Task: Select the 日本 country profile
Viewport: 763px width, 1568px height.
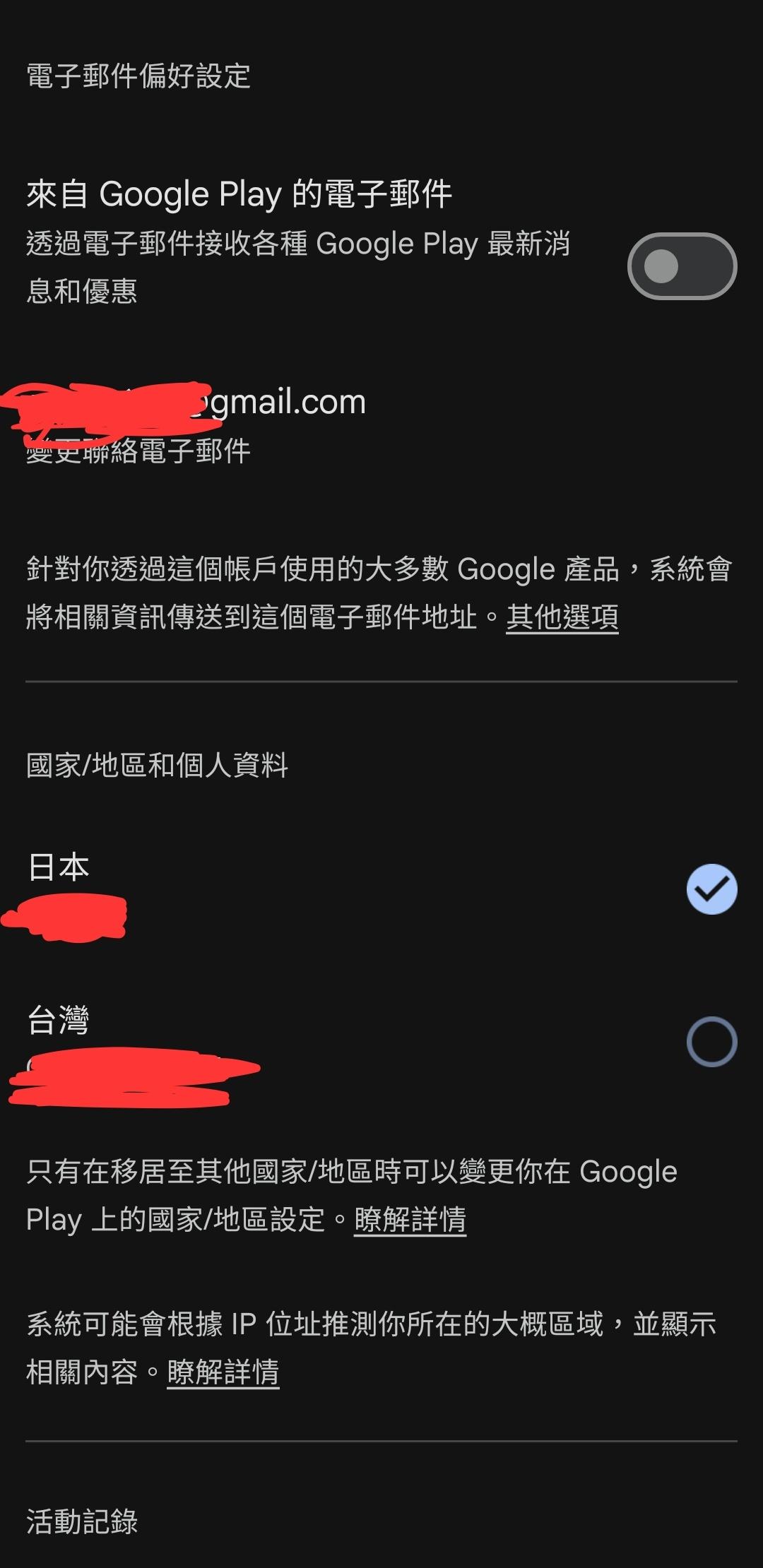Action: (711, 889)
